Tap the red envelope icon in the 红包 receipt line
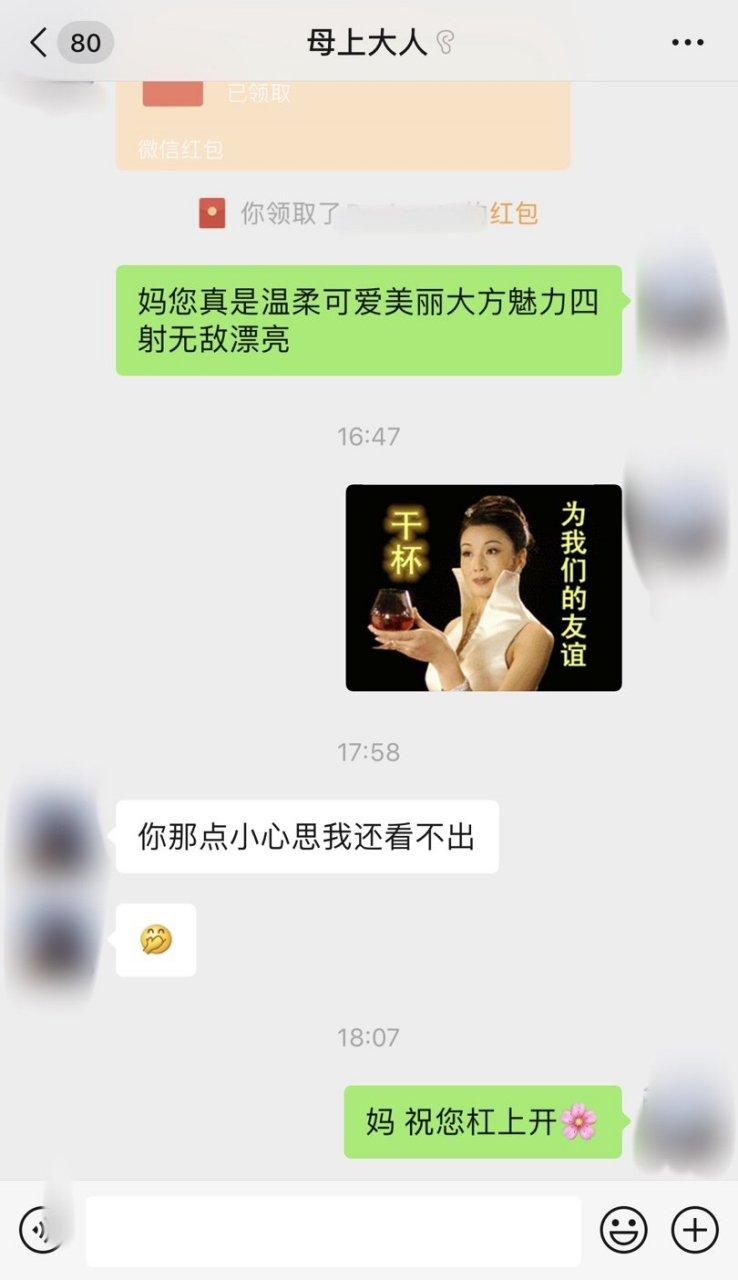 pyautogui.click(x=211, y=211)
